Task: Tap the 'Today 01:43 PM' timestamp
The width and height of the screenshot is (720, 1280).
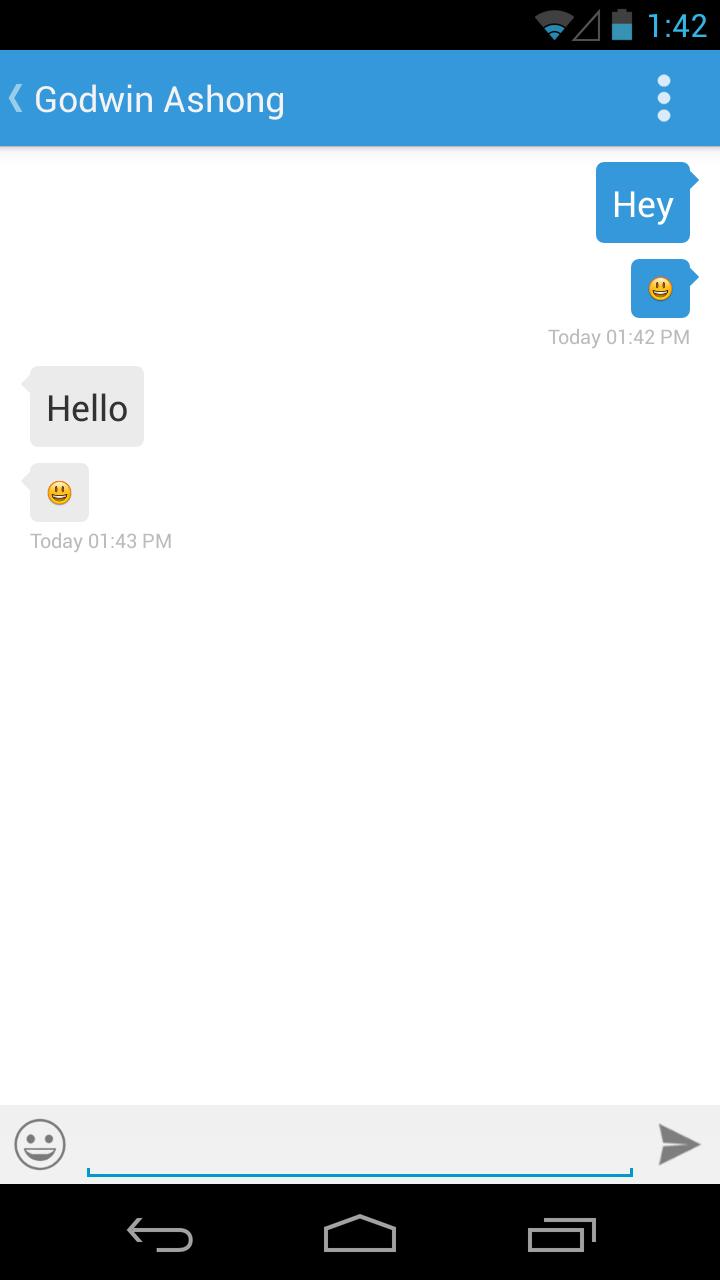Action: (x=100, y=540)
